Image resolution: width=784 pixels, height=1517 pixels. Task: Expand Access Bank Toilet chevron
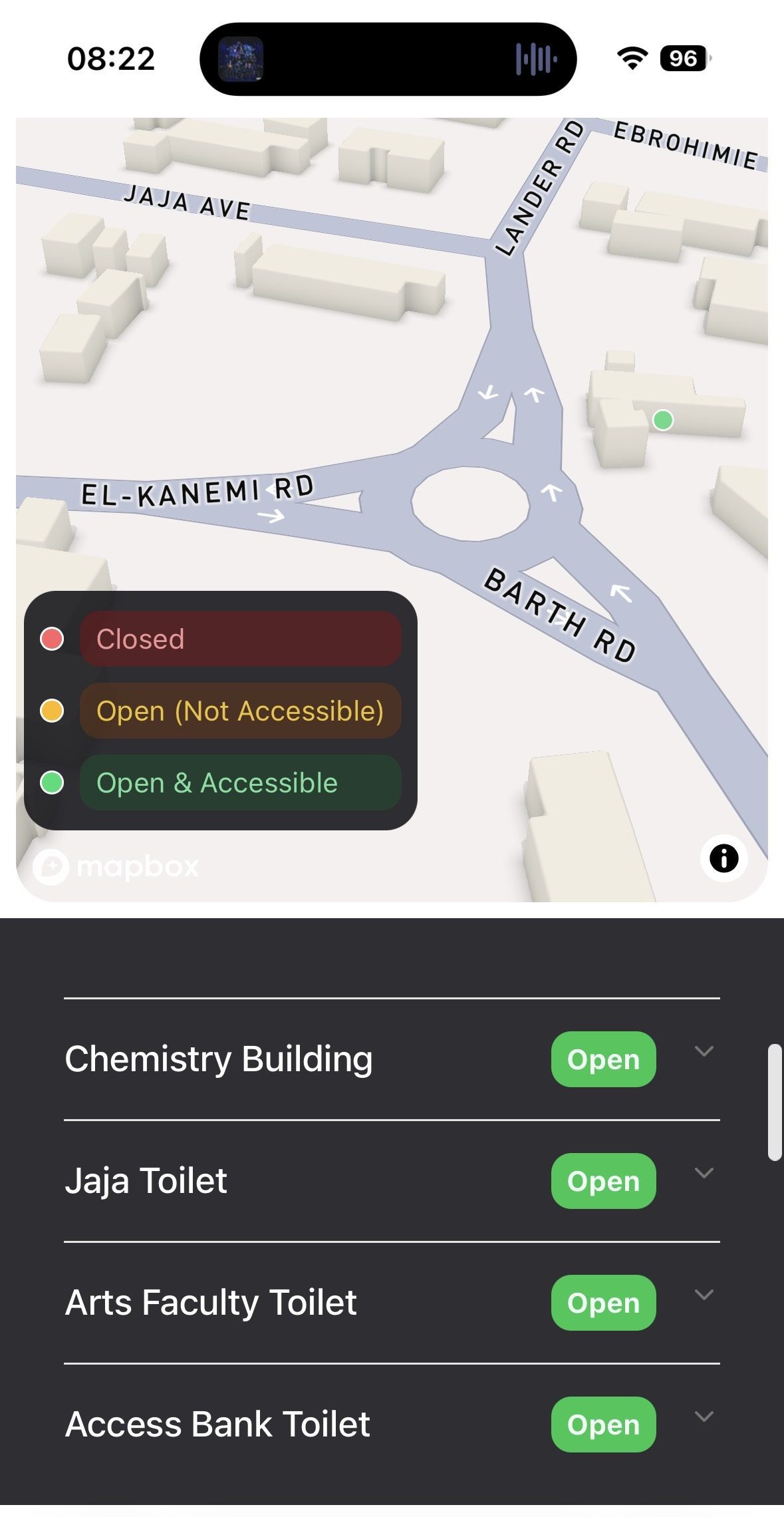point(704,1417)
